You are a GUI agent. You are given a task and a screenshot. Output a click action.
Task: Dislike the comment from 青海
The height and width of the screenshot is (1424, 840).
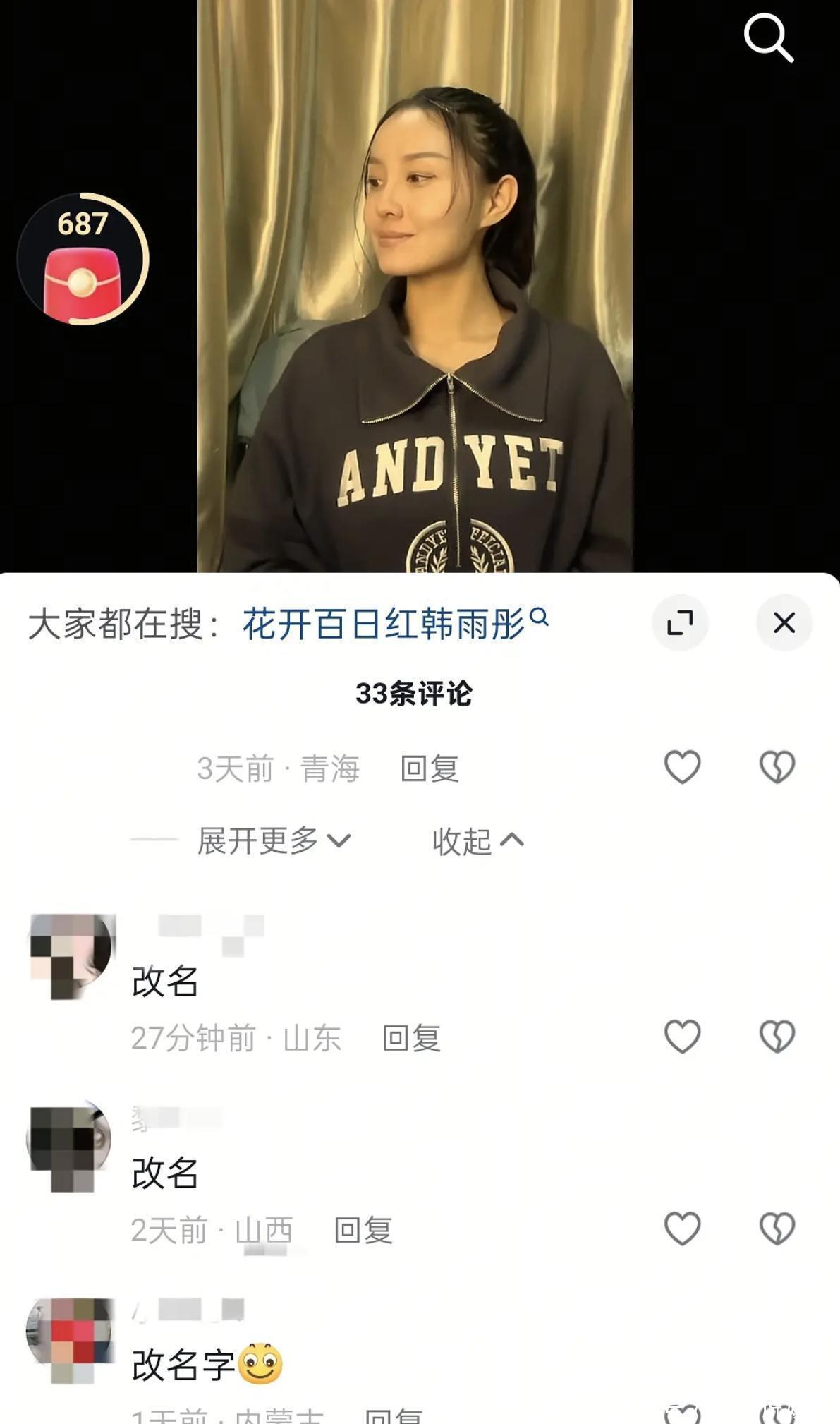click(x=777, y=767)
